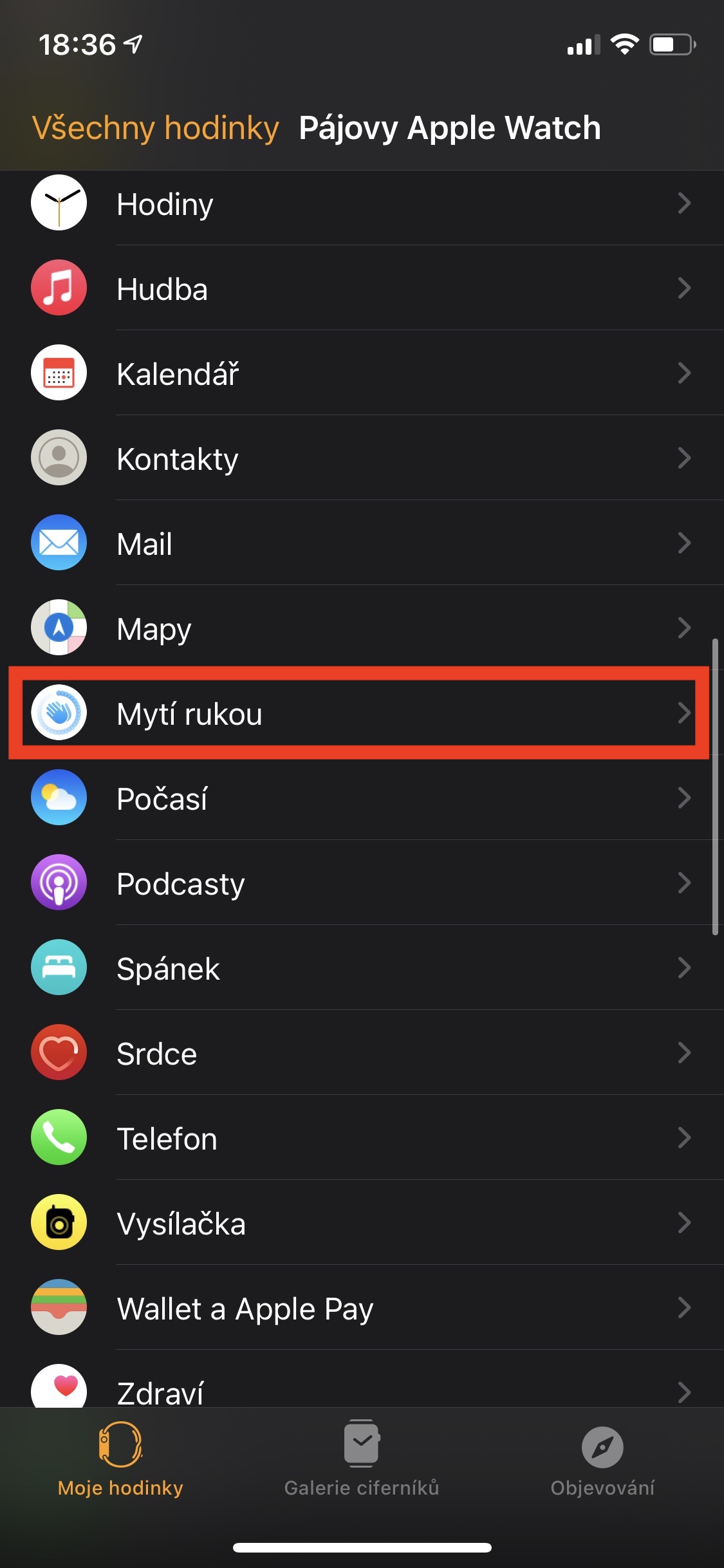Viewport: 724px width, 1568px height.
Task: Open Kontakty settings
Action: point(360,459)
